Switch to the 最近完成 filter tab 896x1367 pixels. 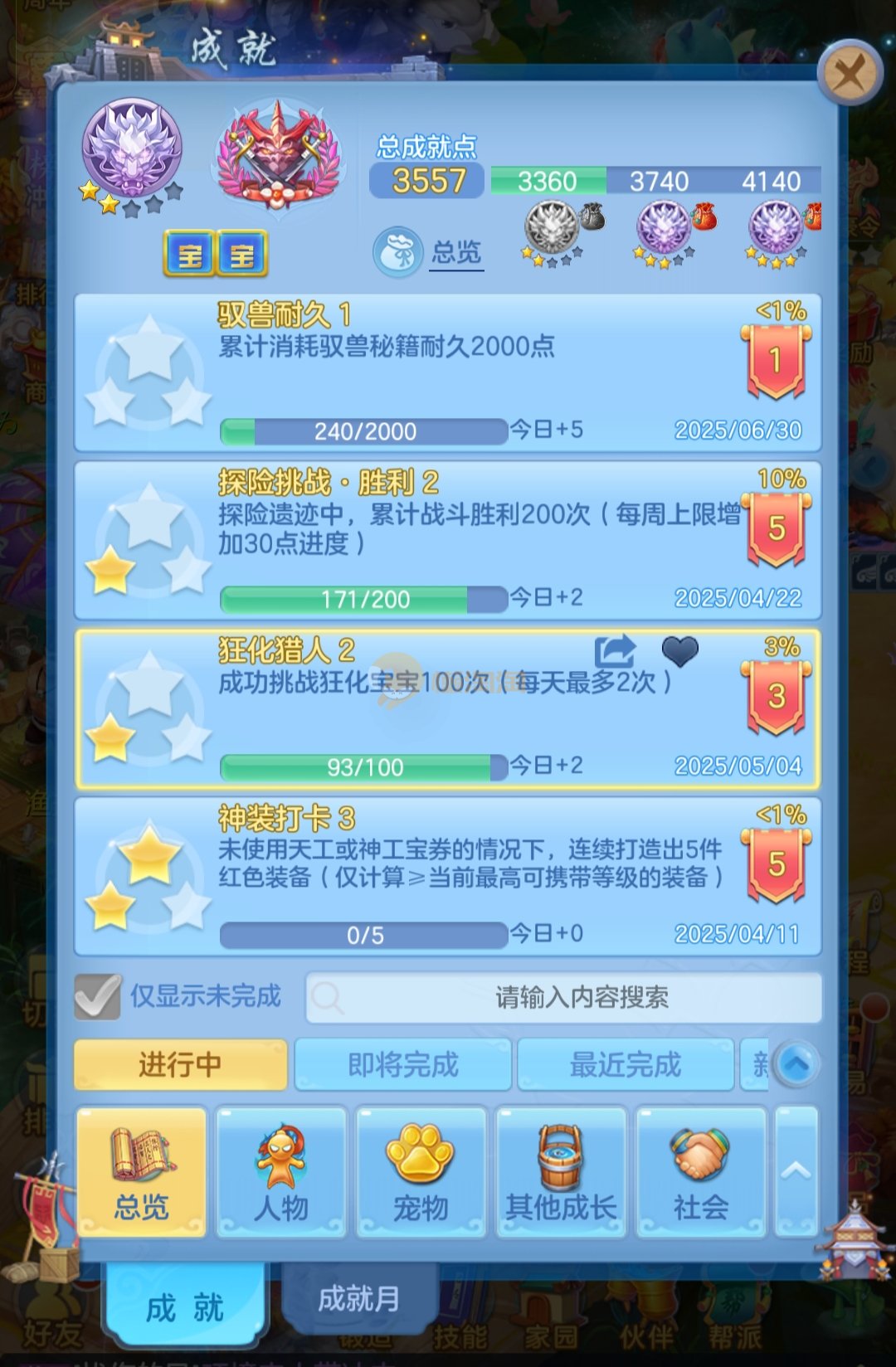pyautogui.click(x=625, y=1064)
